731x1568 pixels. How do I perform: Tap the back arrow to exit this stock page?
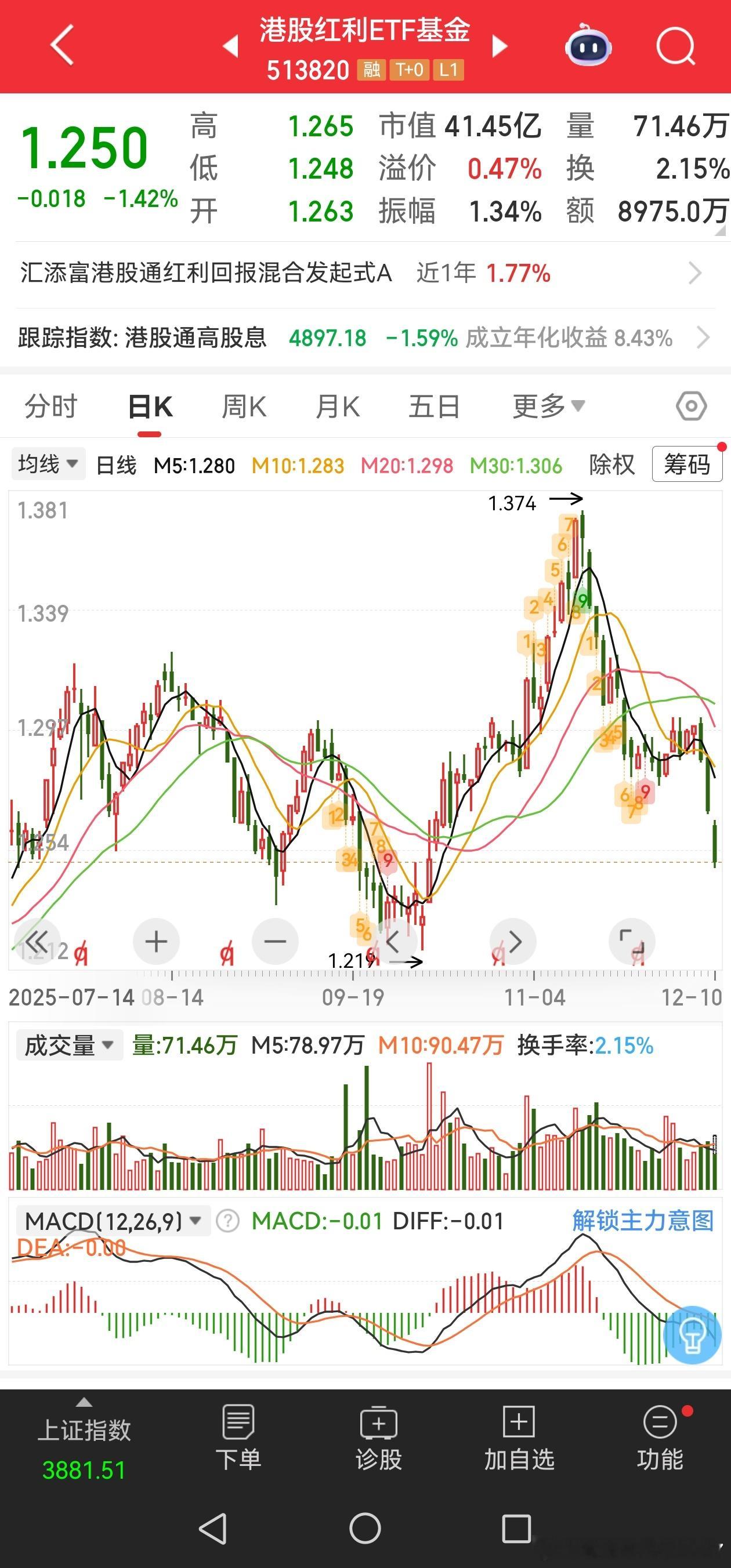pos(61,46)
